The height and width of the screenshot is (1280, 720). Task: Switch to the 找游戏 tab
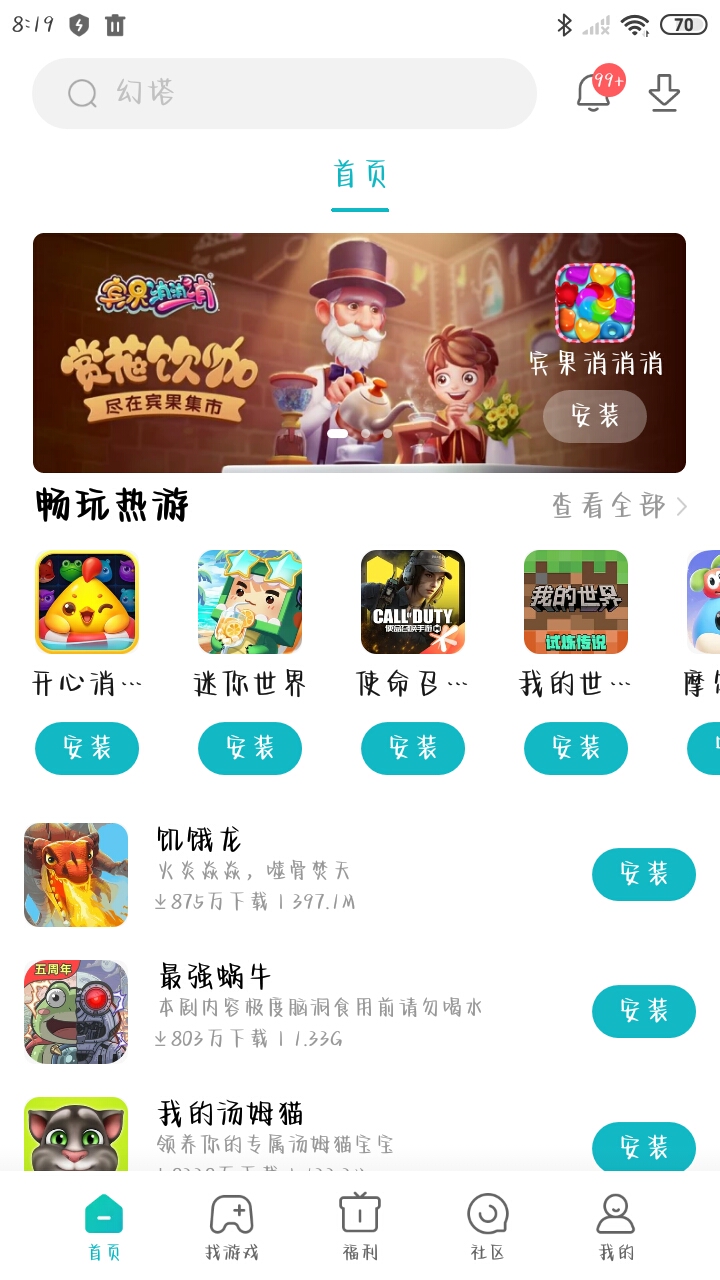click(x=232, y=1227)
